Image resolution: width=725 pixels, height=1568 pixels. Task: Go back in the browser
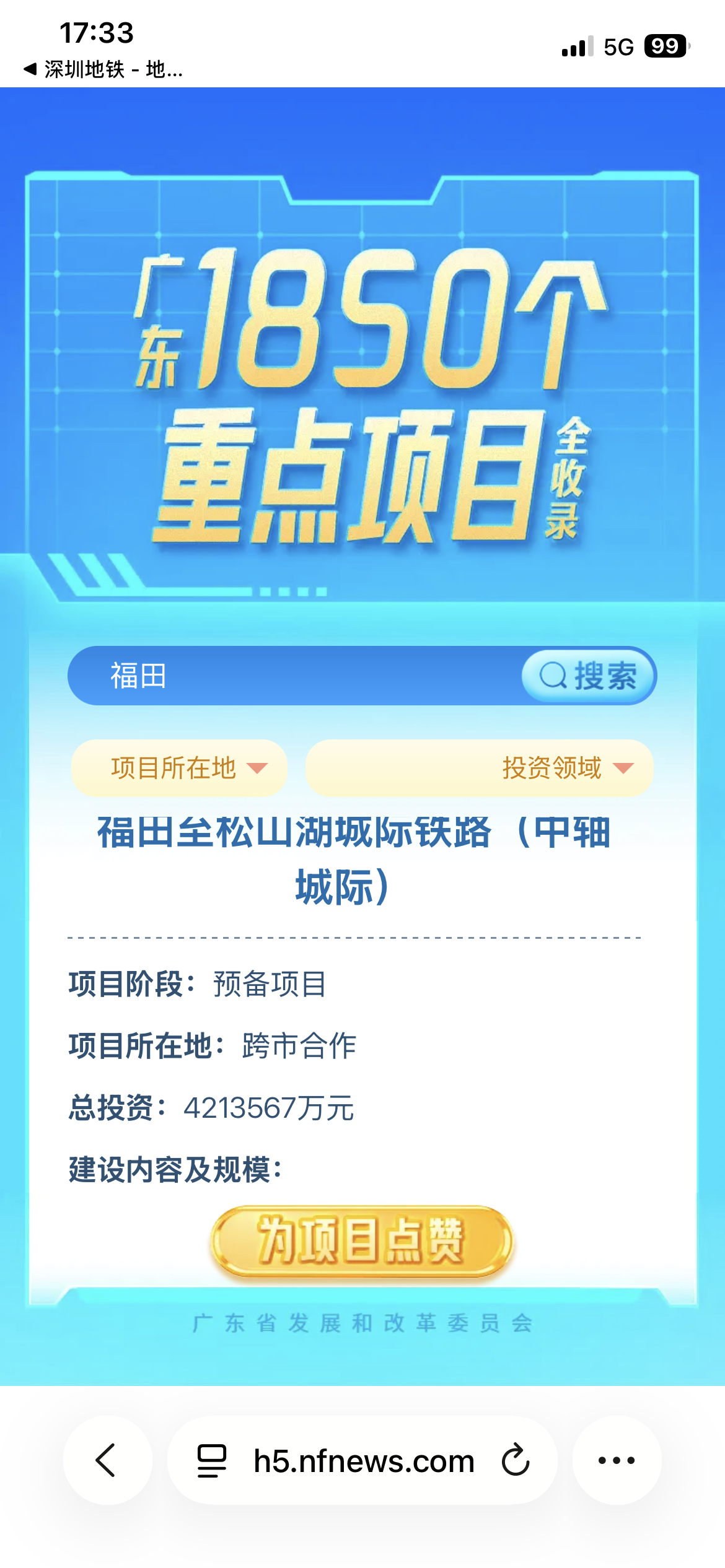coord(107,1460)
